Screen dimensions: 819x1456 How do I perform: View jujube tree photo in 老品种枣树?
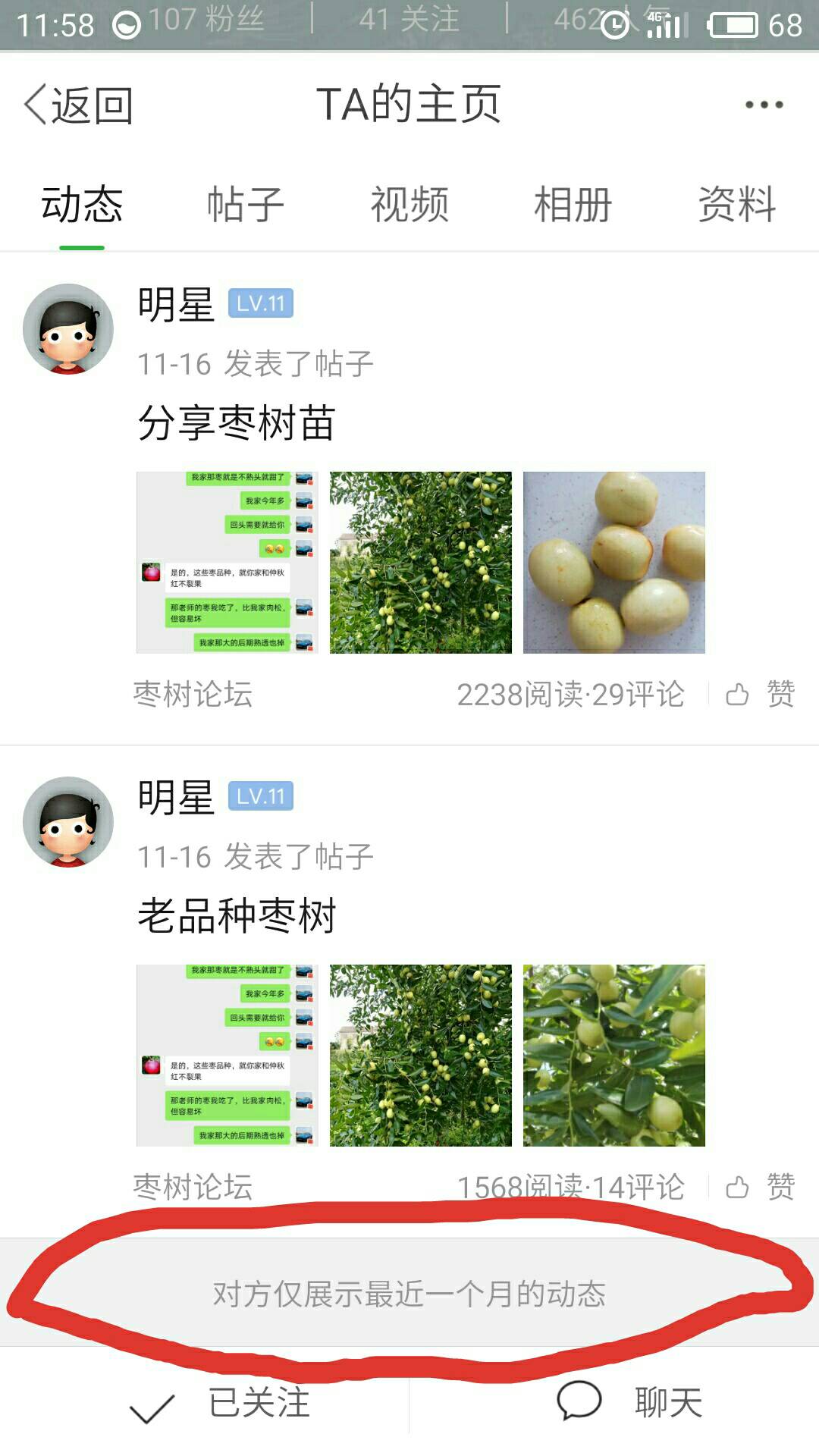pyautogui.click(x=420, y=1055)
